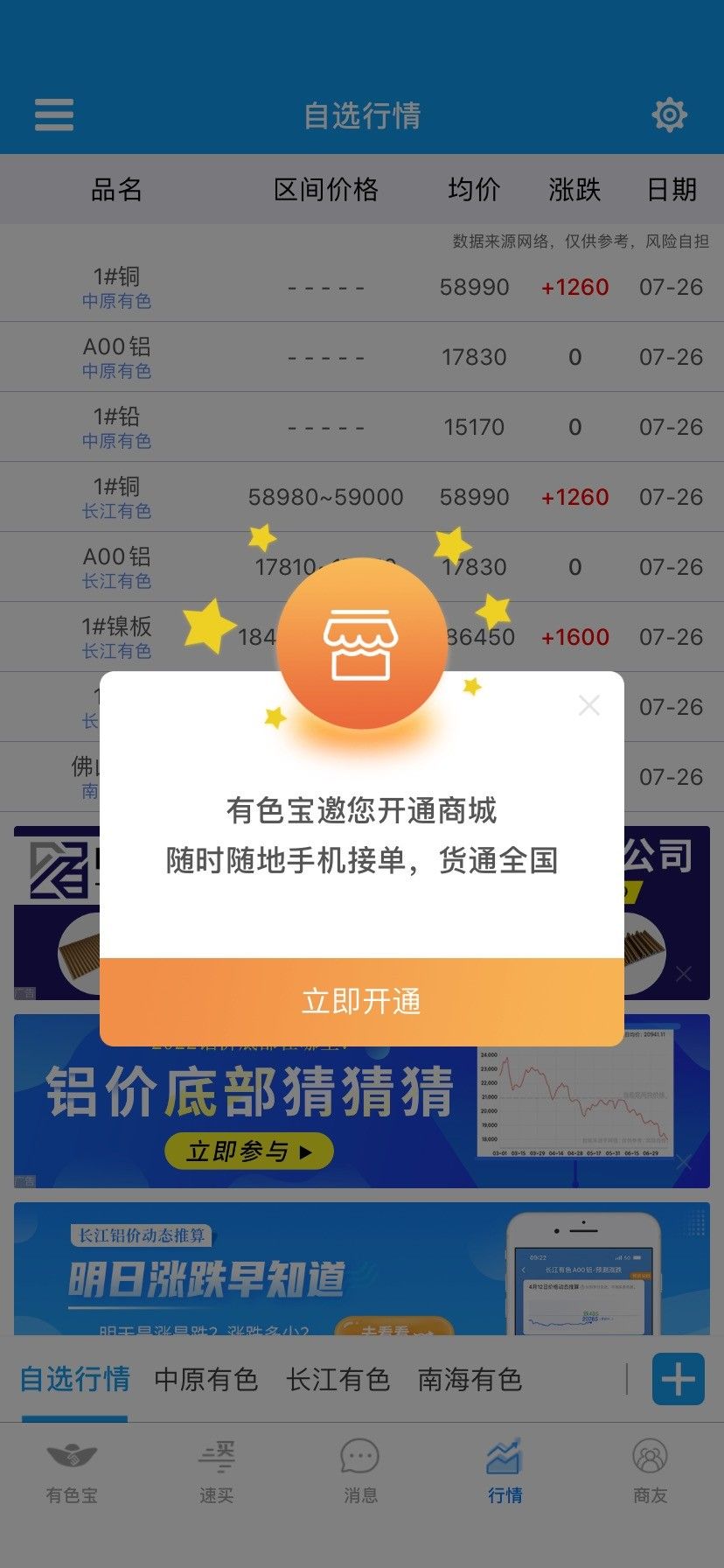This screenshot has width=724, height=1568.
Task: Tap 立即开通 to open the mall
Action: click(x=362, y=1001)
